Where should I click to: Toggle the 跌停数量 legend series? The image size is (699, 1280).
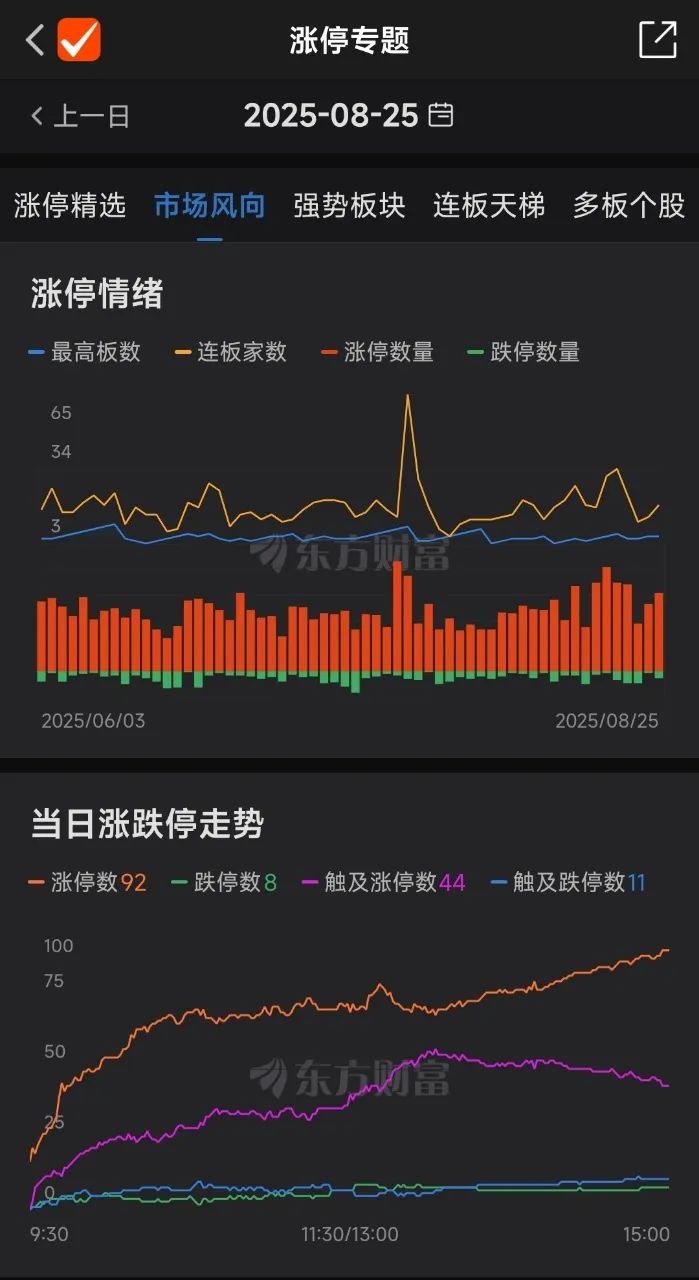click(x=524, y=352)
